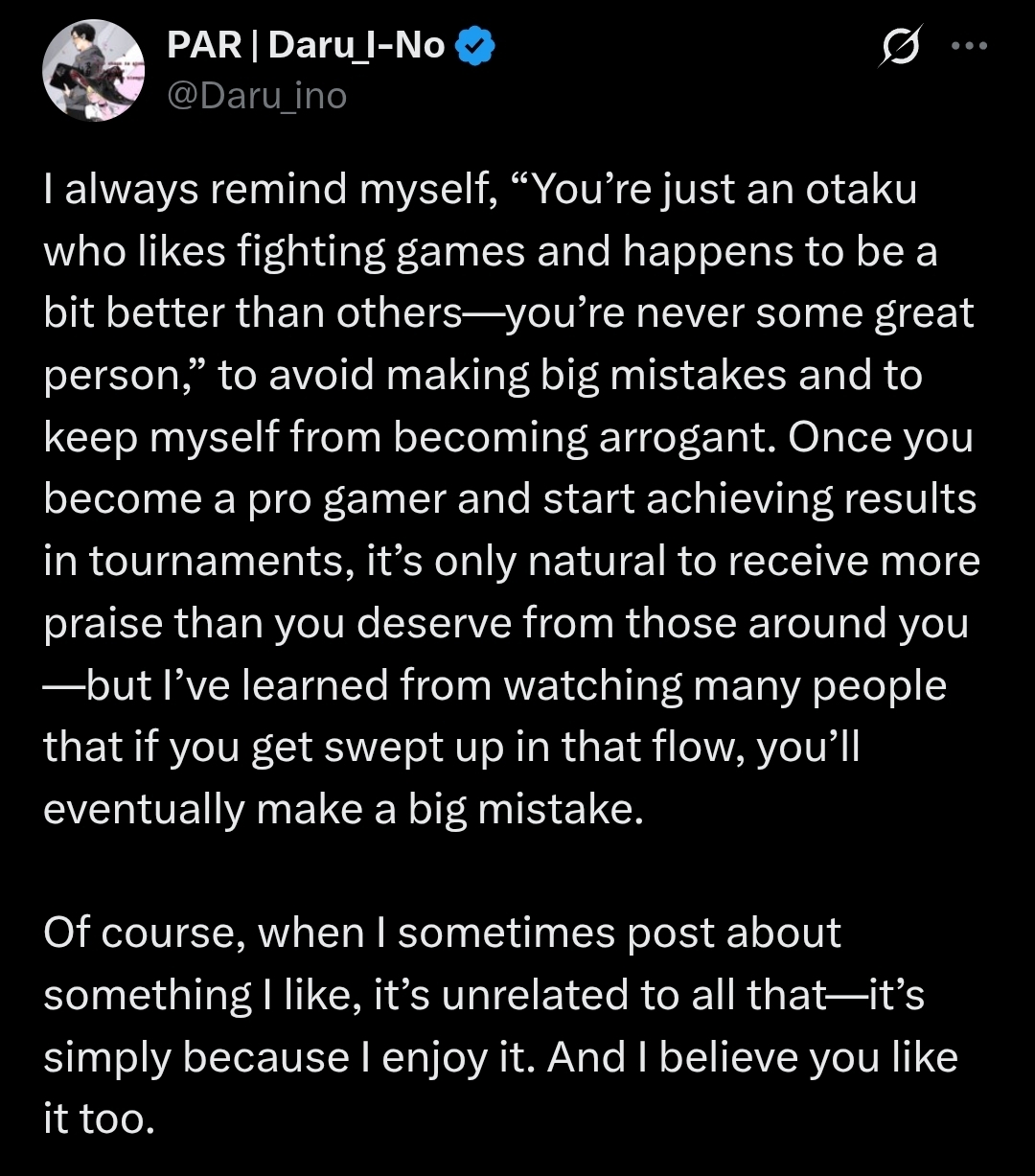Open the @Daru_ino handle
The image size is (1035, 1176).
point(258,95)
